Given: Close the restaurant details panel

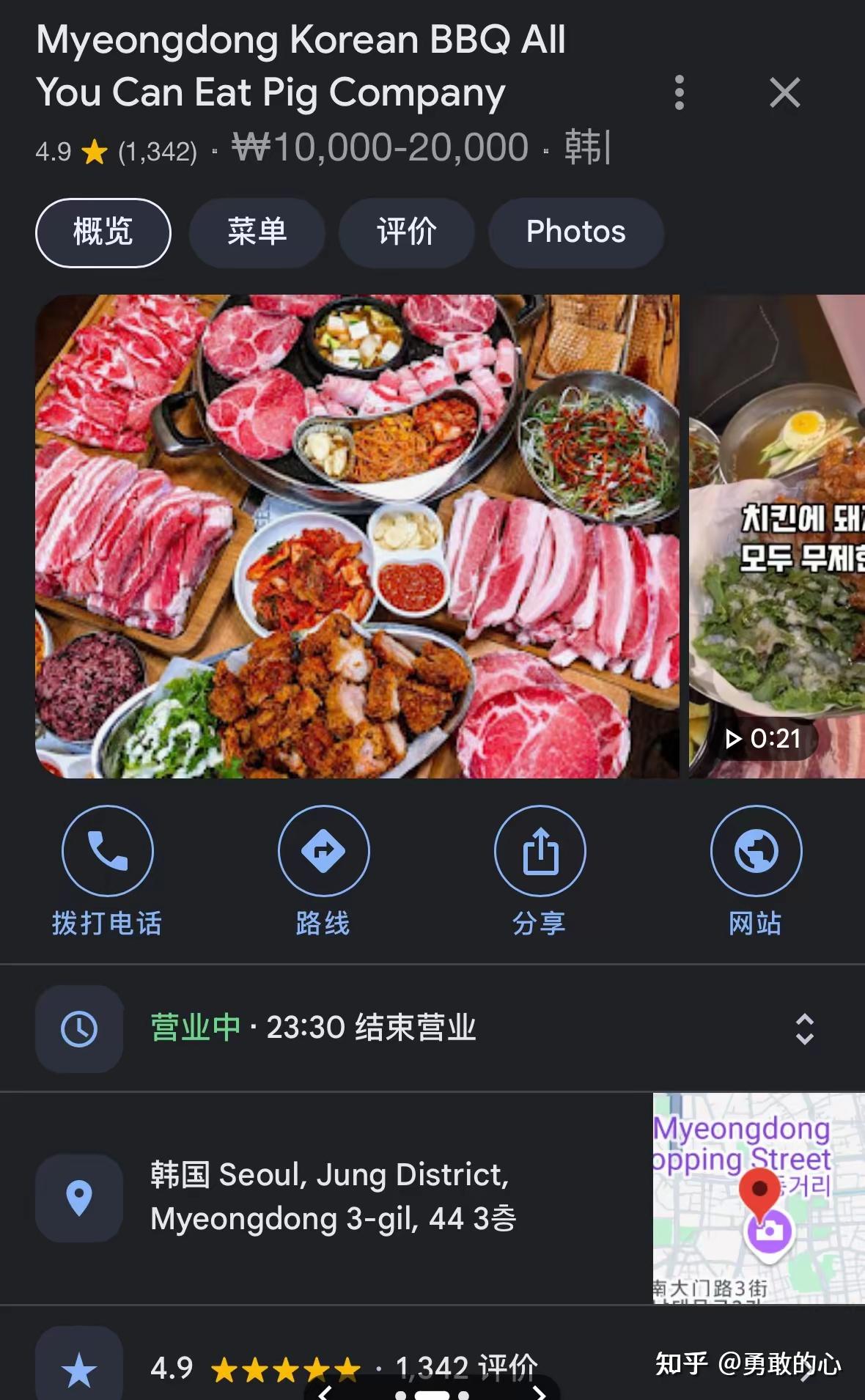Looking at the screenshot, I should [x=784, y=93].
